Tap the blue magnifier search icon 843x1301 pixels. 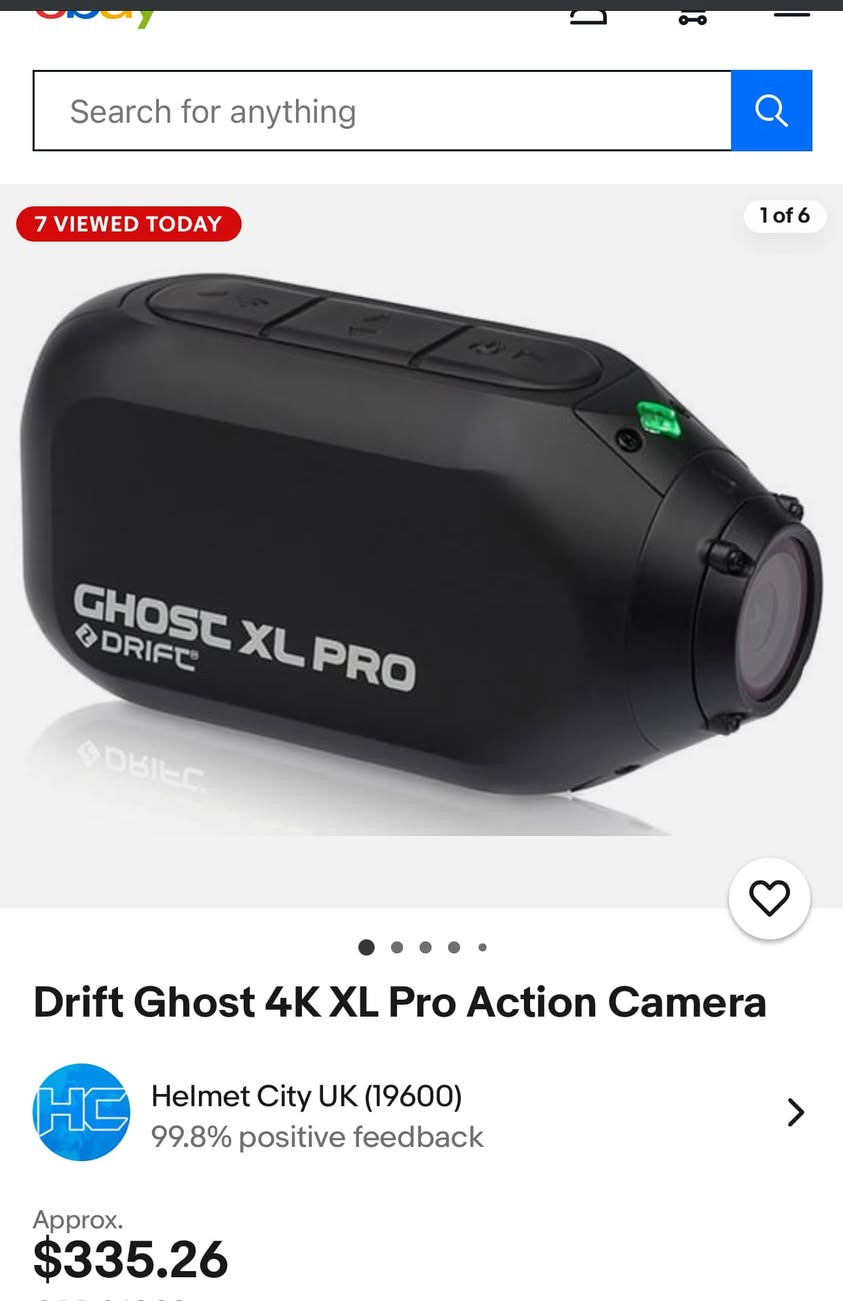771,110
